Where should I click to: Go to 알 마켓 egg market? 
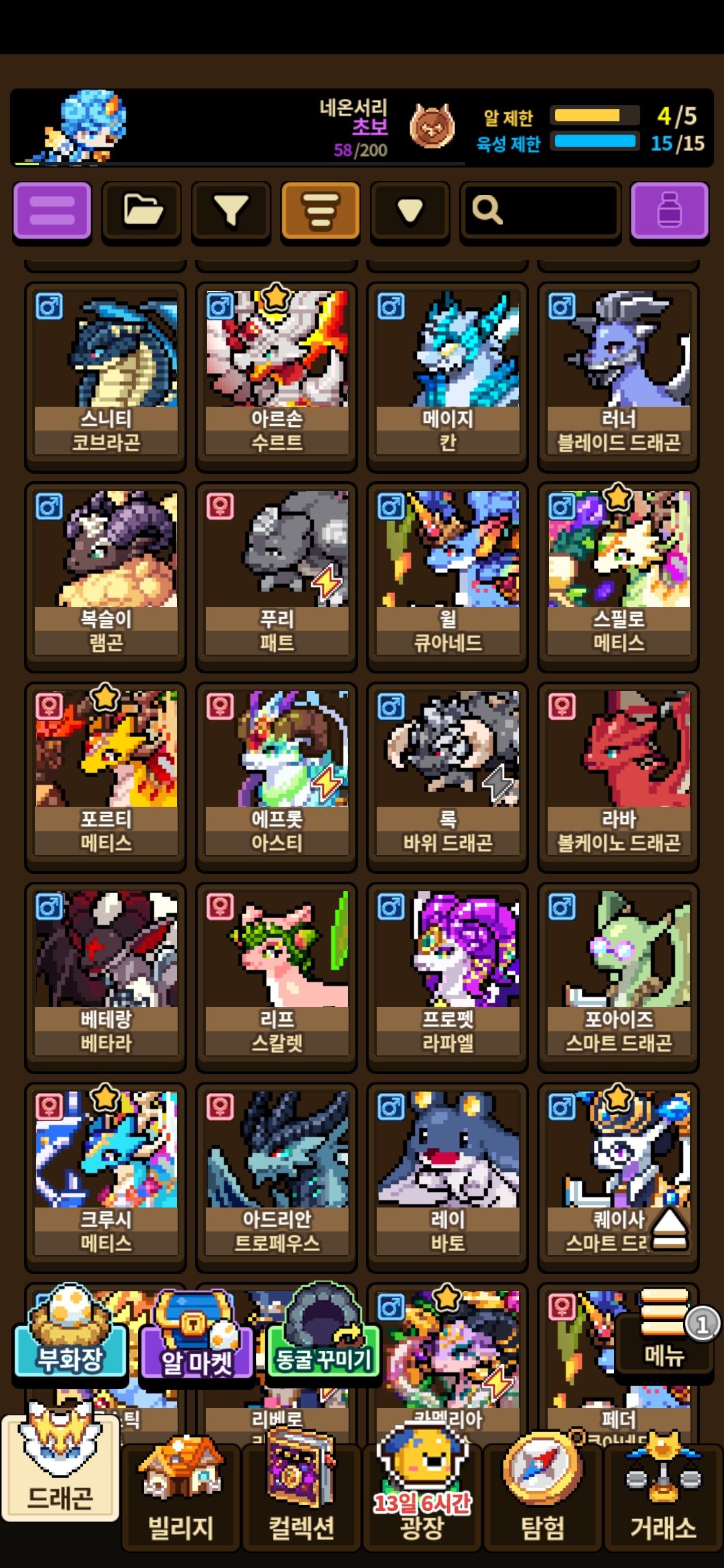point(196,1337)
